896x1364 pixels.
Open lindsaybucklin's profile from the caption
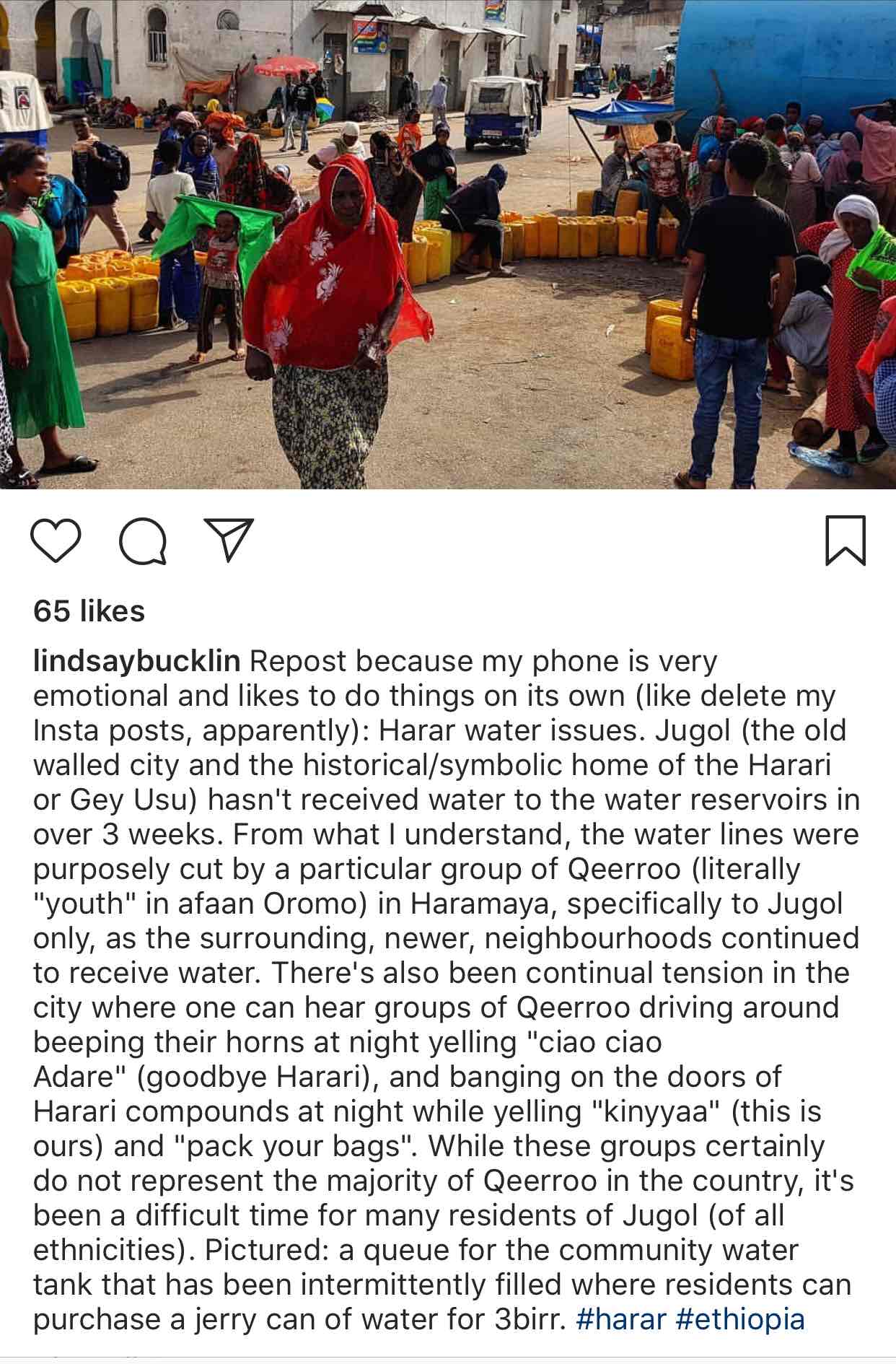point(137,661)
